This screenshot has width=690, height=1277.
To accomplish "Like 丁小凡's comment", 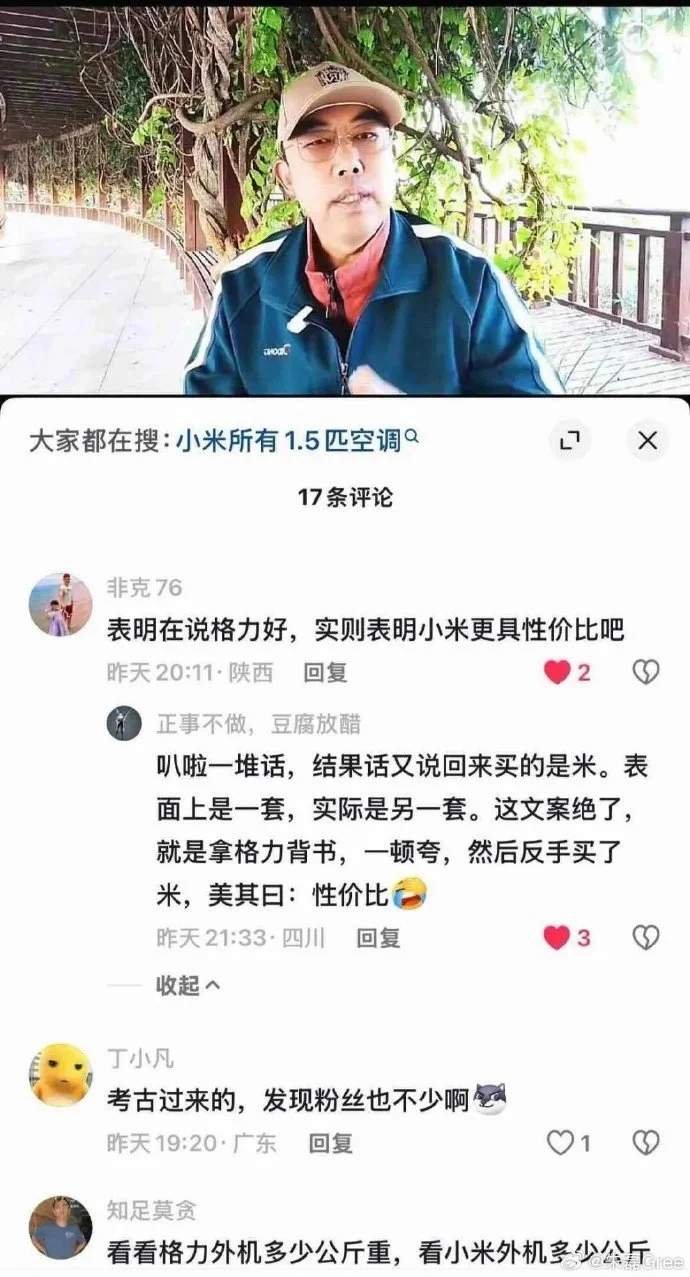I will point(560,1142).
